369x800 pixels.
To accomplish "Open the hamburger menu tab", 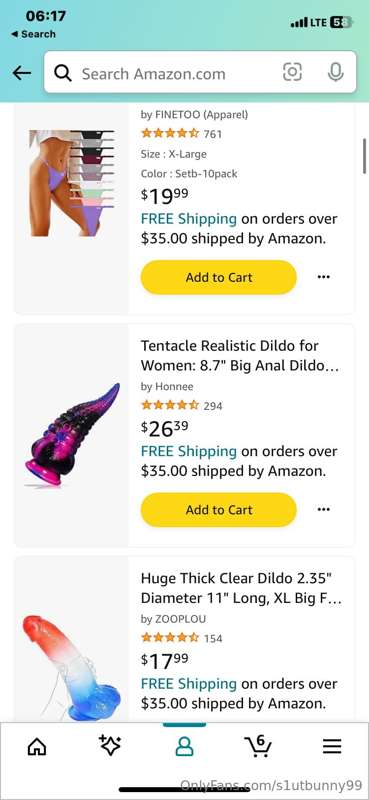I will click(x=332, y=747).
